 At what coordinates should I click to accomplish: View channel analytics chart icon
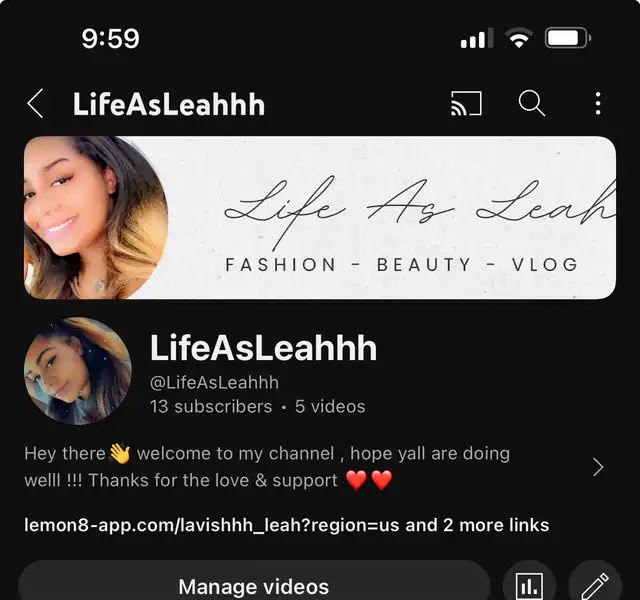coord(529,585)
